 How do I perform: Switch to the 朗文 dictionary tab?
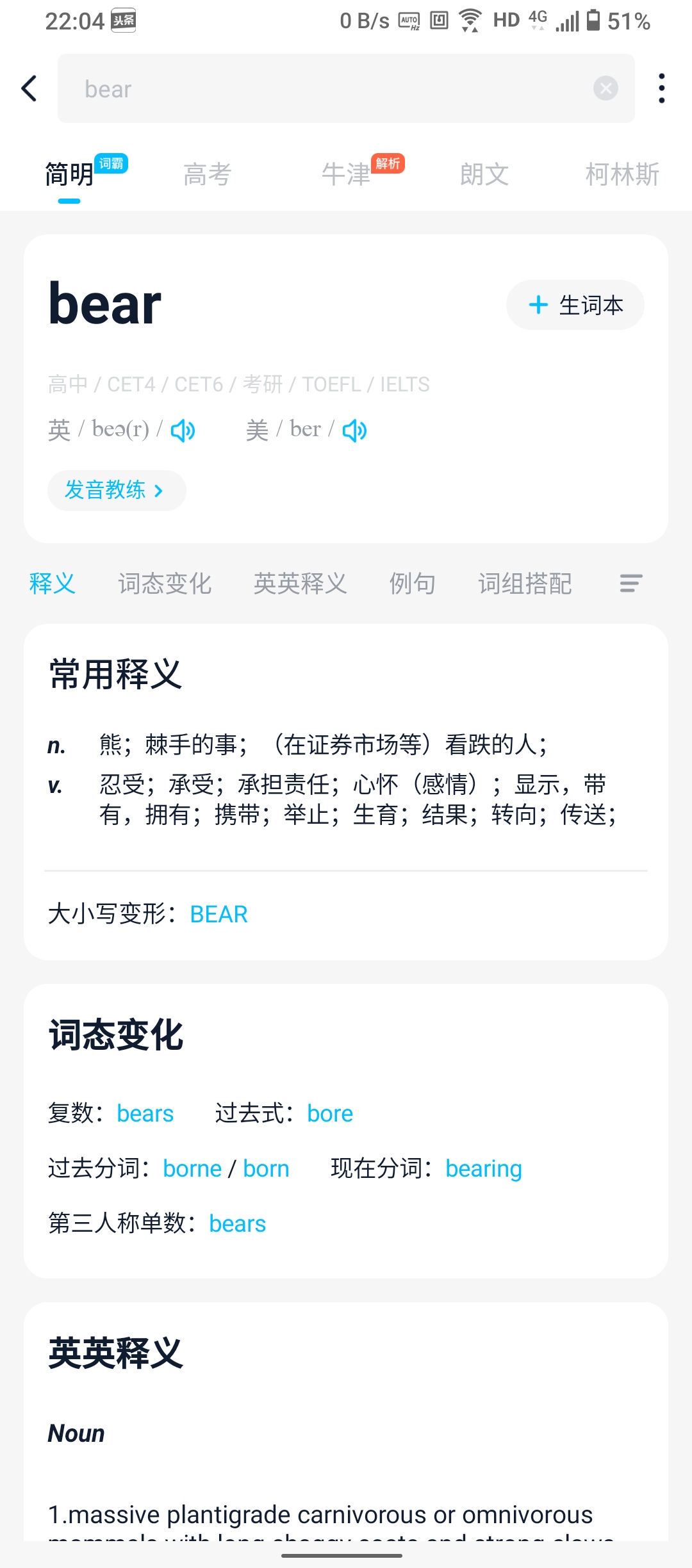coord(484,174)
